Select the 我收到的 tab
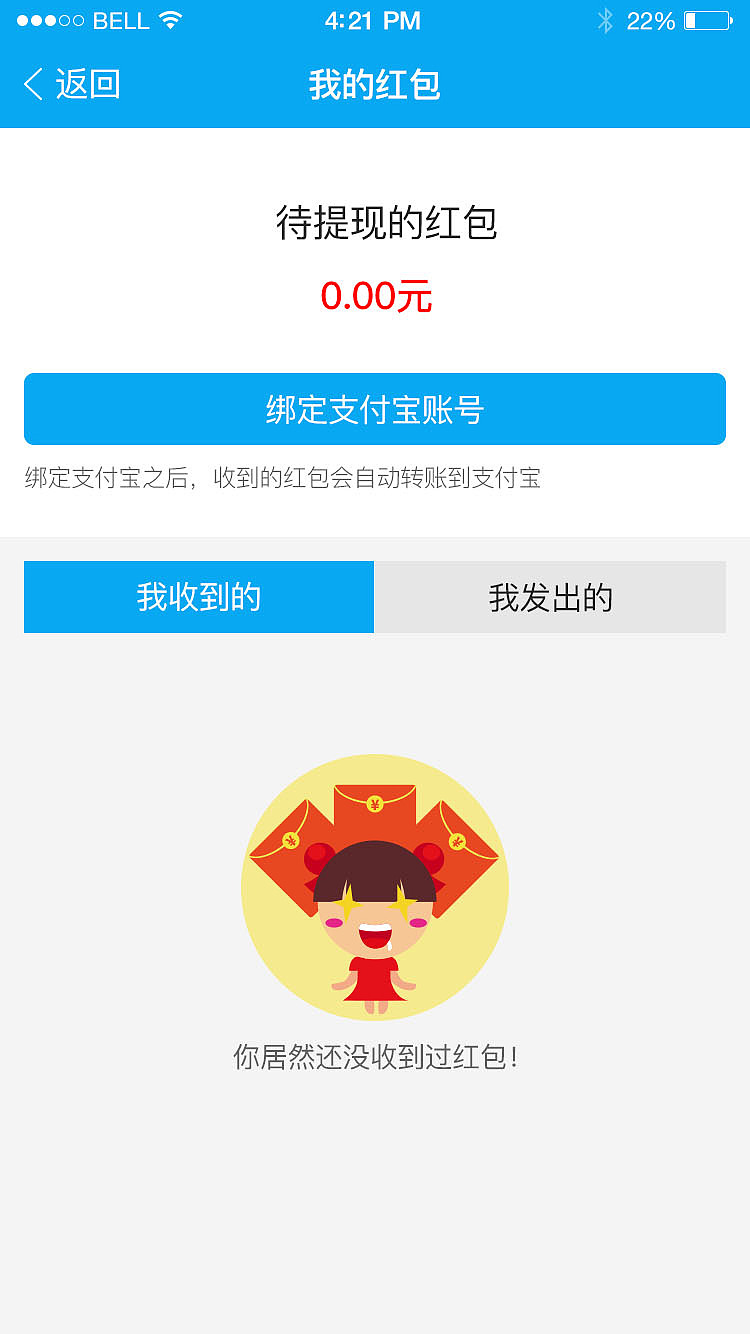The image size is (750, 1334). 198,597
